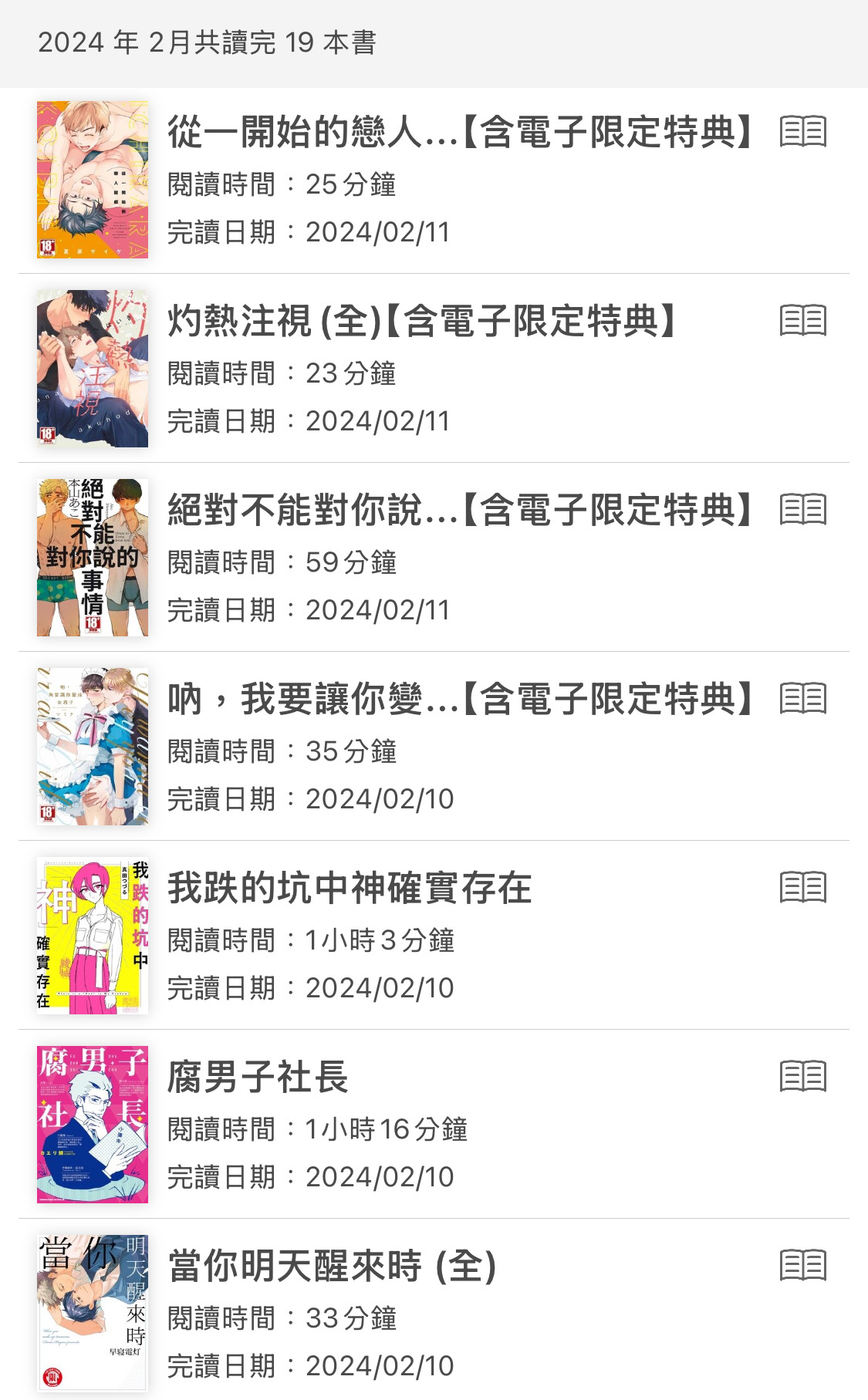Tap the open-book icon for 腐男子社長
Viewport: 868px width, 1400px height.
(802, 1077)
